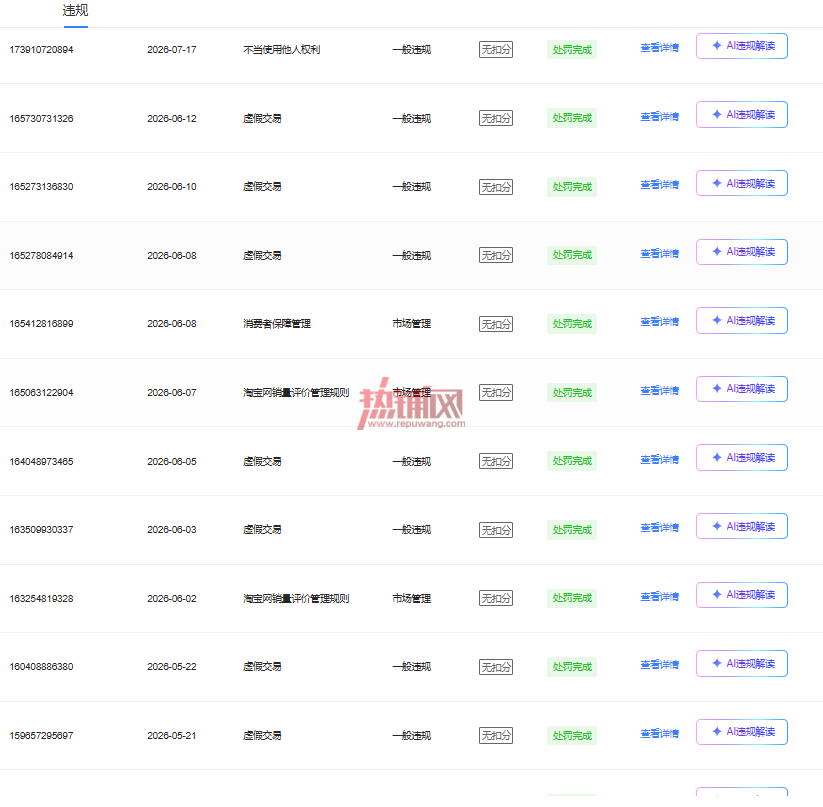Open 查看详情 for record 173910720894
Viewport: 823px width, 807px height.
coord(659,48)
